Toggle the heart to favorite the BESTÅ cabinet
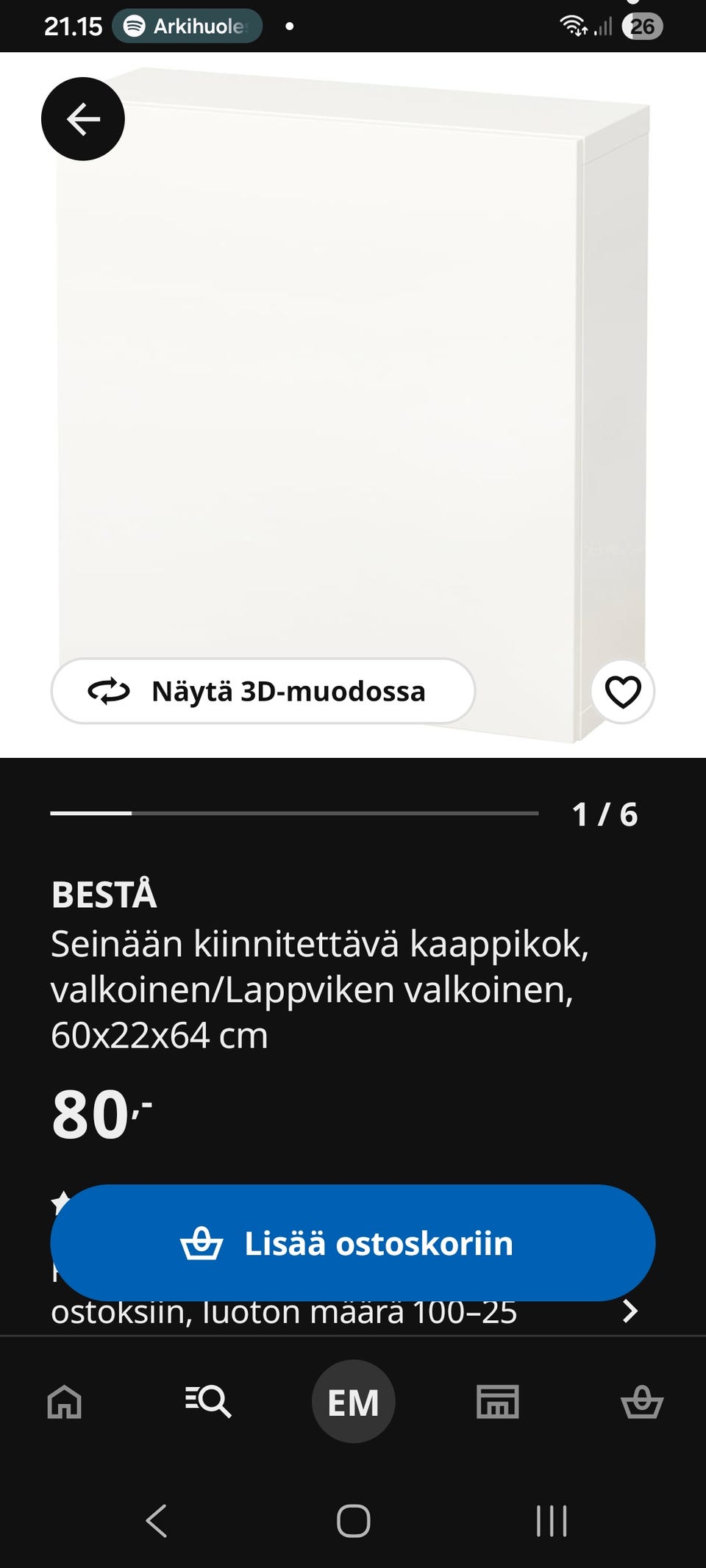Image resolution: width=706 pixels, height=1568 pixels. coord(624,691)
